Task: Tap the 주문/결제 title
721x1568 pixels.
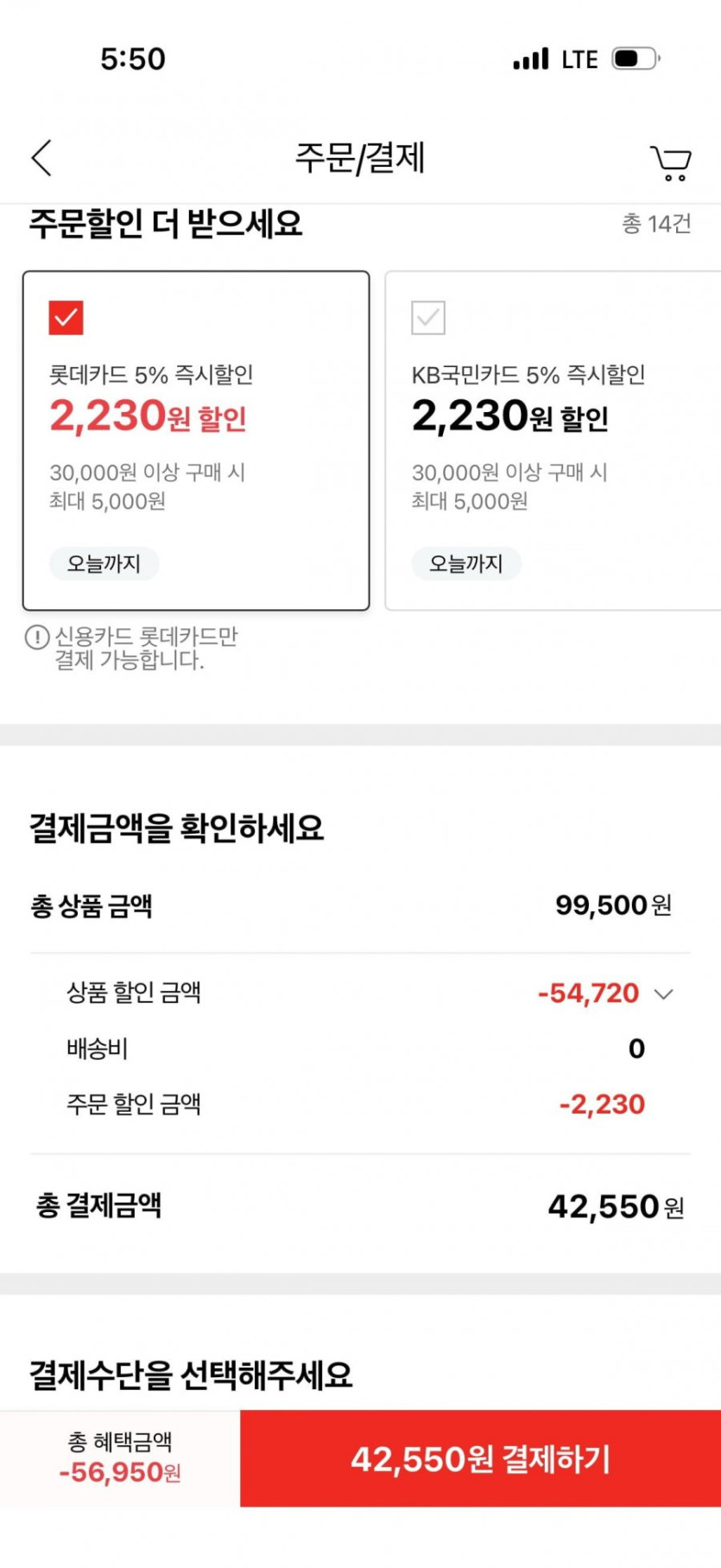Action: (x=360, y=157)
